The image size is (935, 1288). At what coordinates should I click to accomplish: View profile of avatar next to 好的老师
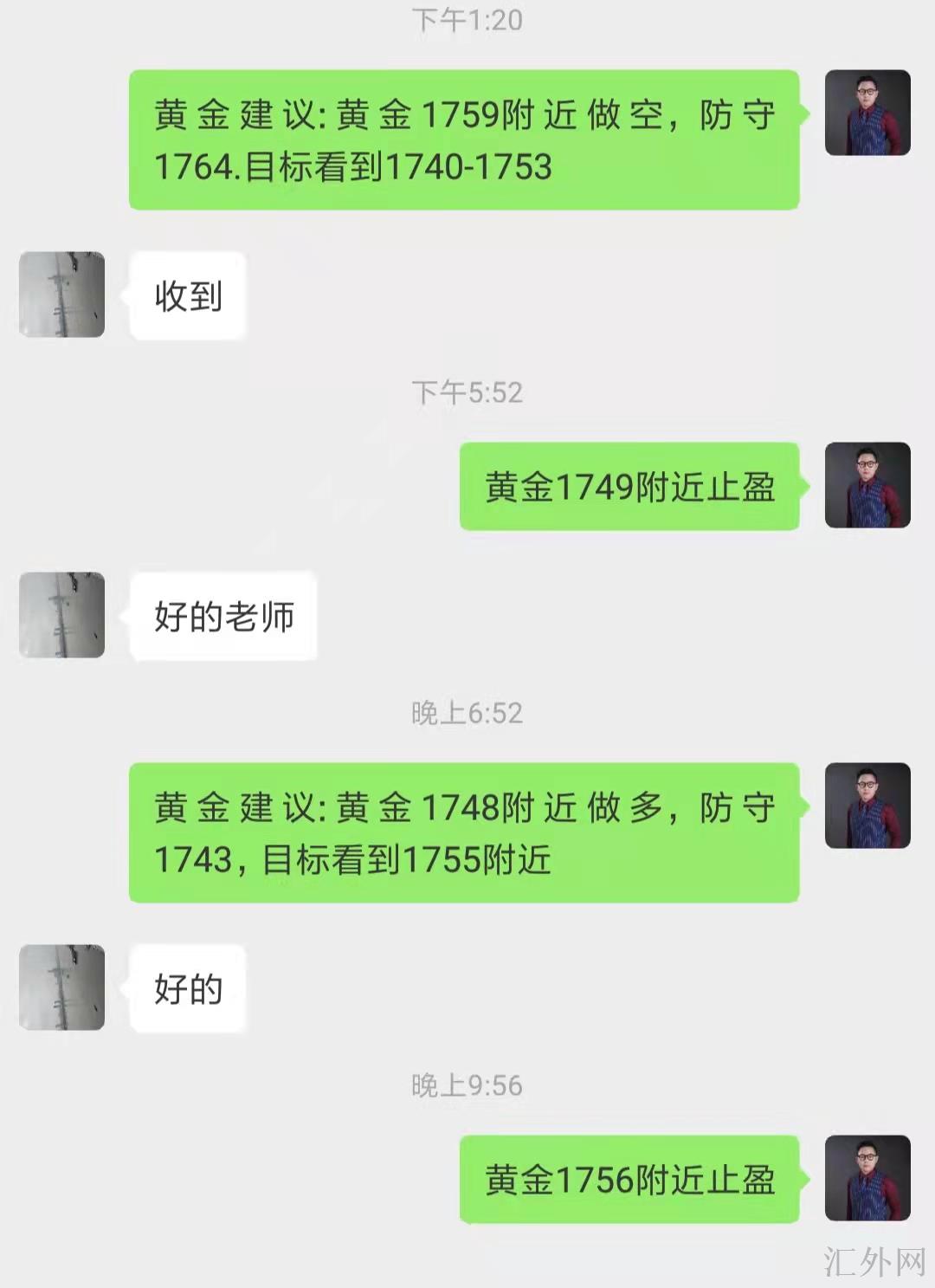pyautogui.click(x=61, y=615)
